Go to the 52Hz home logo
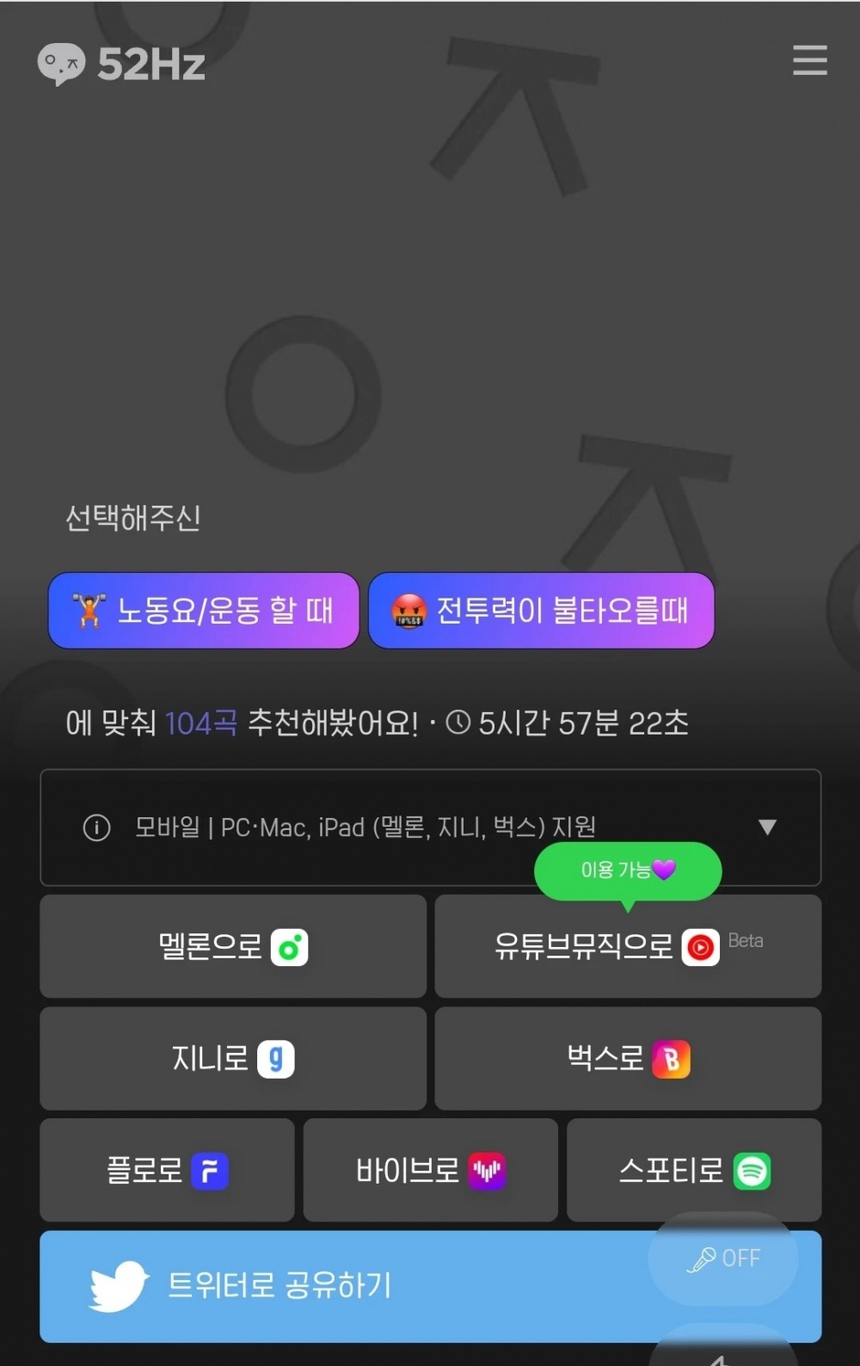Image resolution: width=860 pixels, height=1366 pixels. tap(121, 65)
